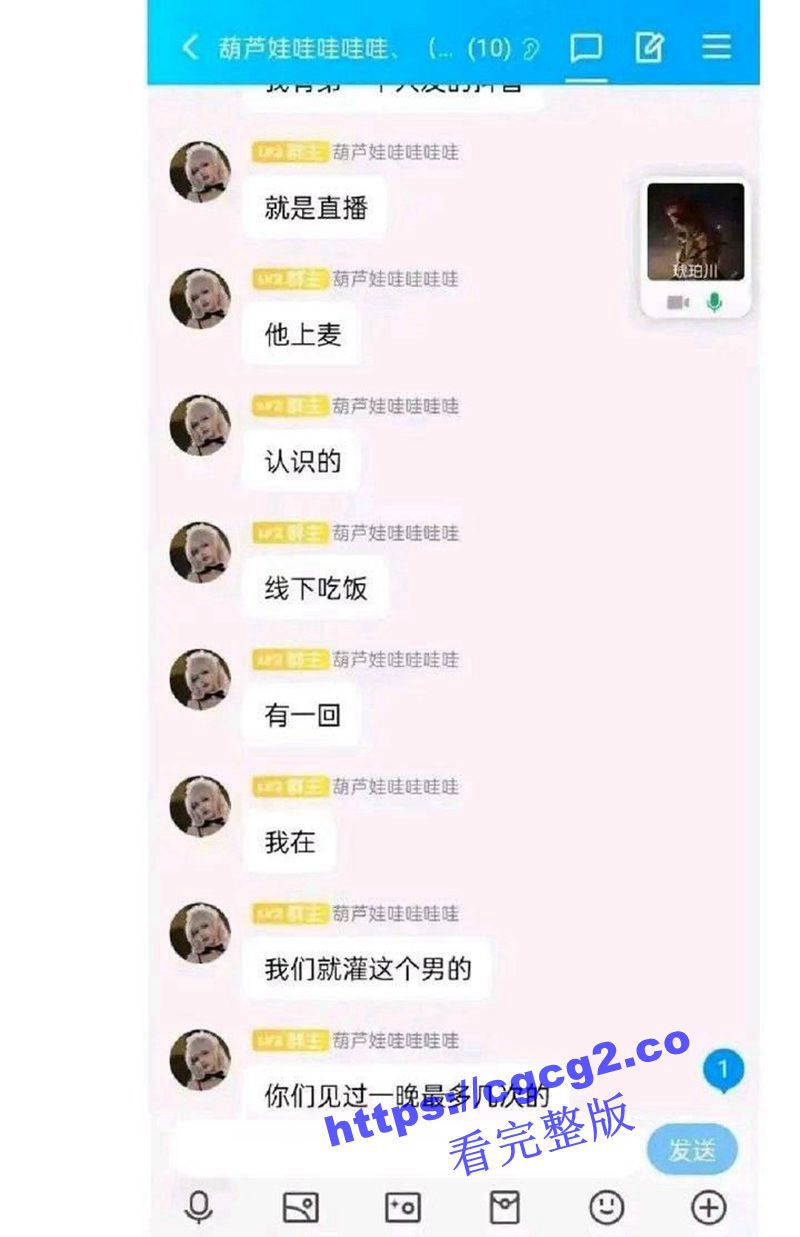This screenshot has width=800, height=1237.
Task: Open the floating voice call window
Action: point(695,232)
